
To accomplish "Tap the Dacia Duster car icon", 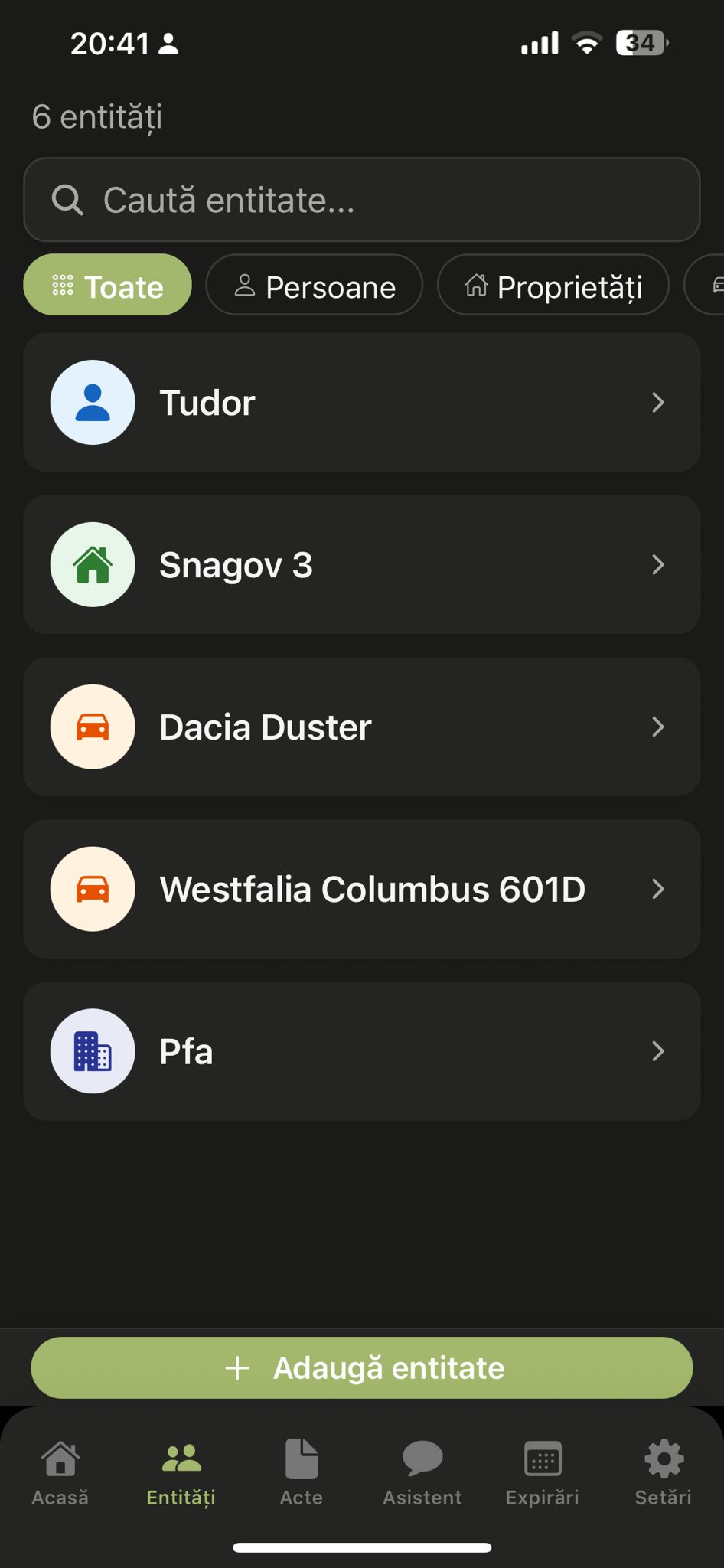I will (x=92, y=727).
